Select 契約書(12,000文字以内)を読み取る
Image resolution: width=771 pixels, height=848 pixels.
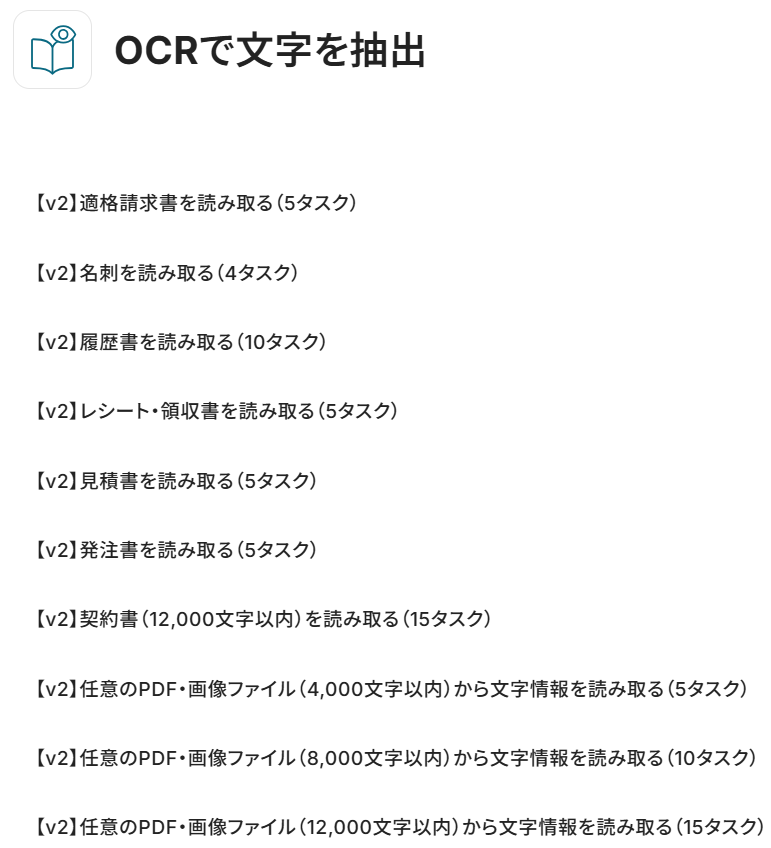click(x=261, y=620)
